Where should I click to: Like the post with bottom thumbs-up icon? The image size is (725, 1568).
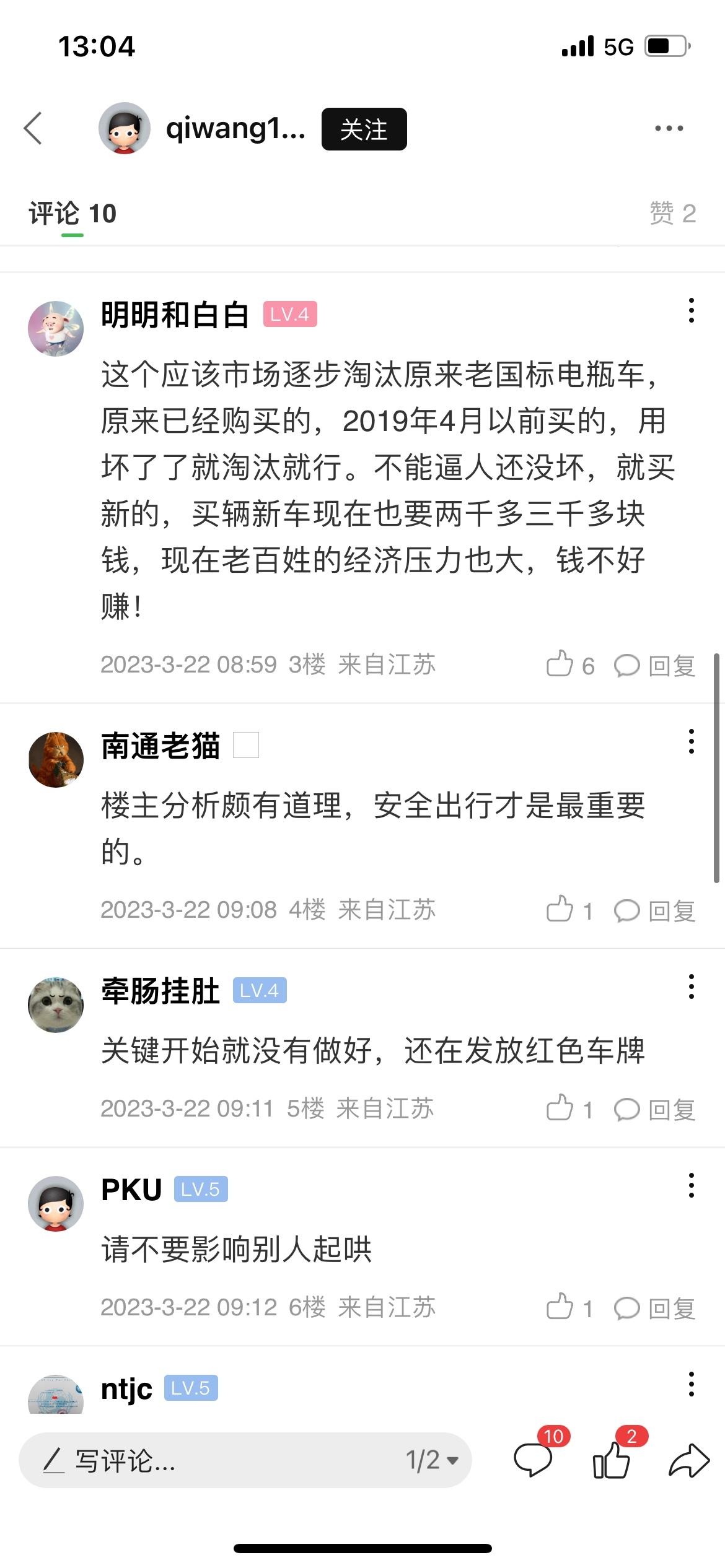pyautogui.click(x=612, y=1460)
